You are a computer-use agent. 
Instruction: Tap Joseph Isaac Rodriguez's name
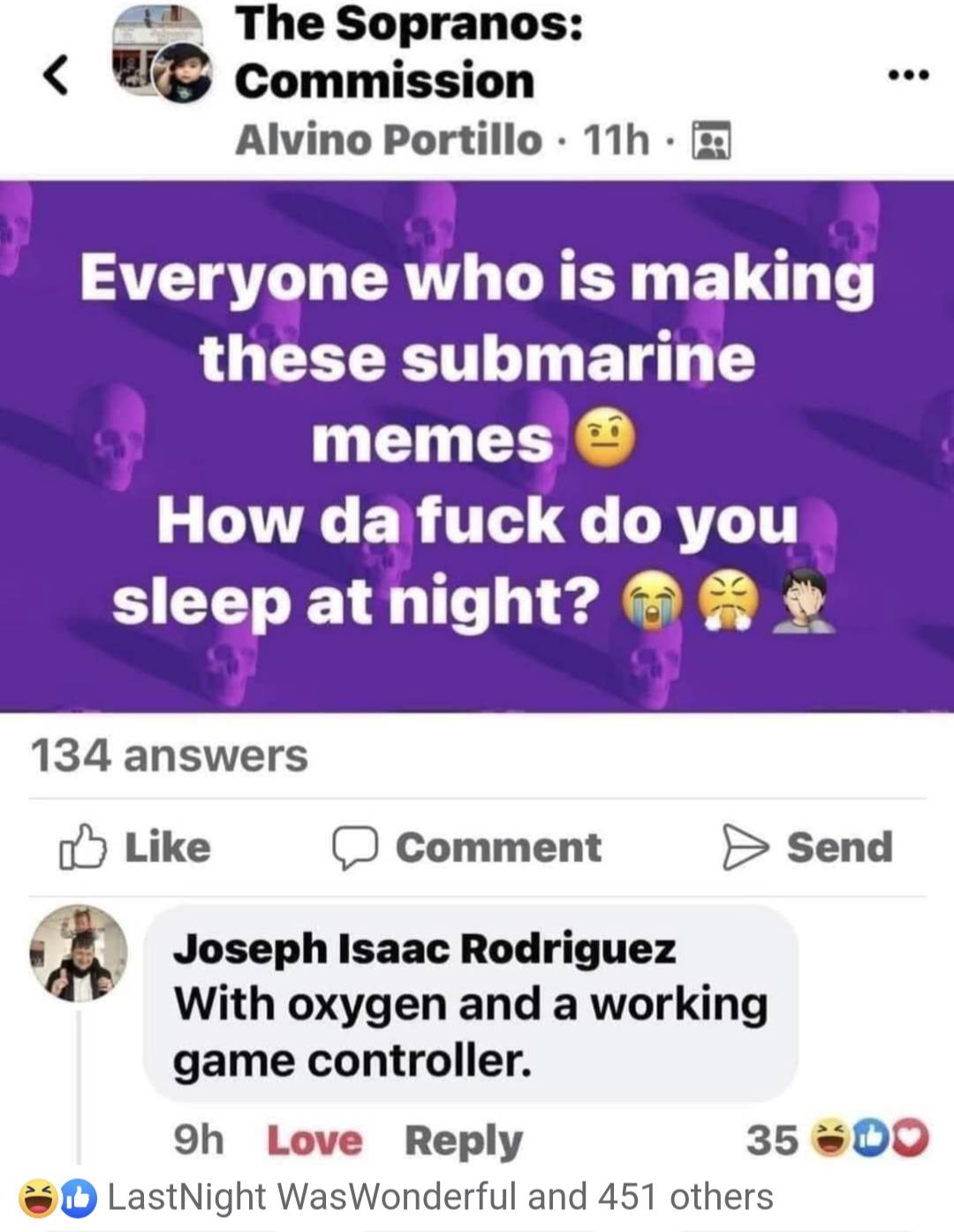point(424,948)
